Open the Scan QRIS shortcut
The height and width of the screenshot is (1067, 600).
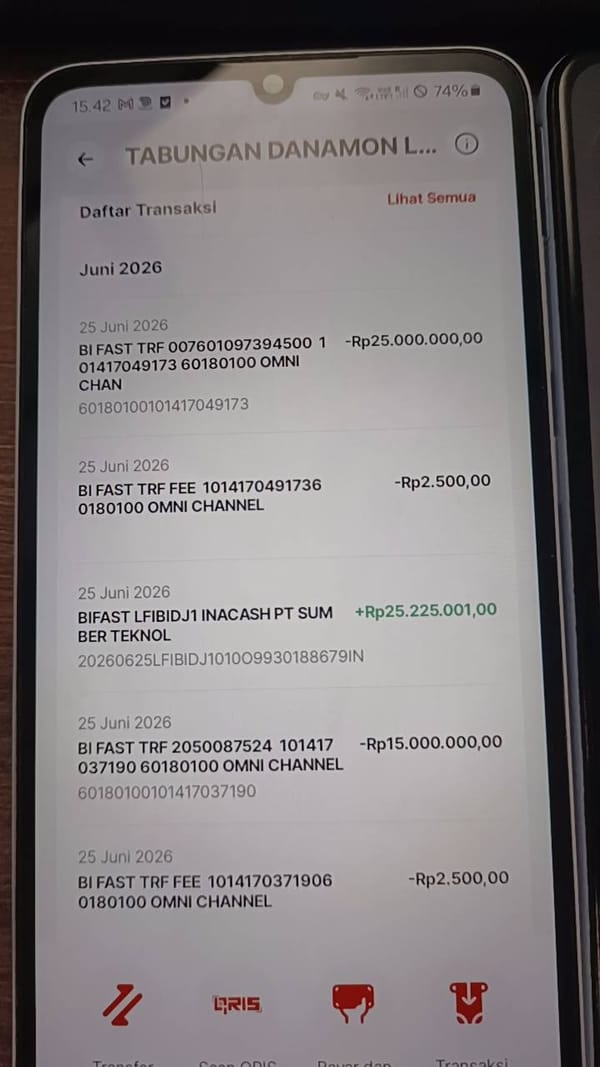pos(237,1004)
